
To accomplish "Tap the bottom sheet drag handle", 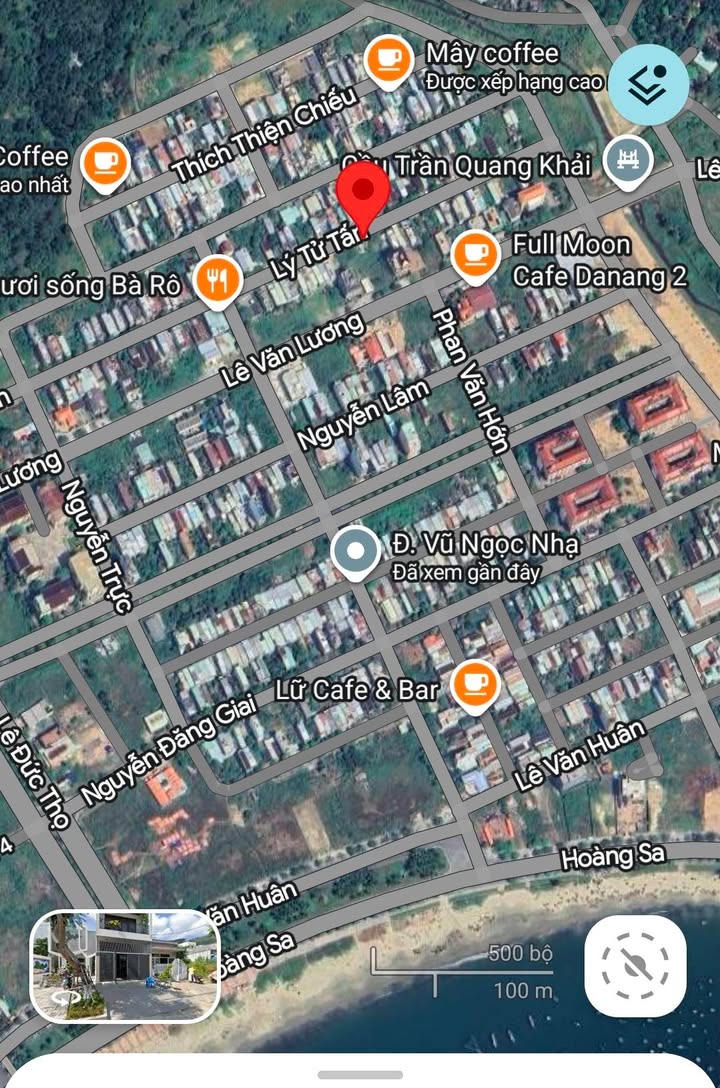I will point(358,1075).
